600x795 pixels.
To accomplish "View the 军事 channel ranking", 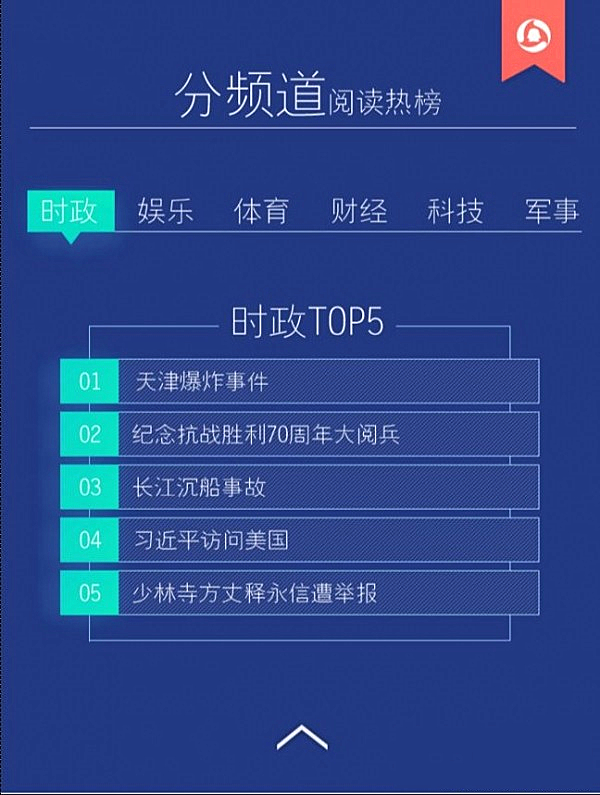I will click(x=551, y=211).
